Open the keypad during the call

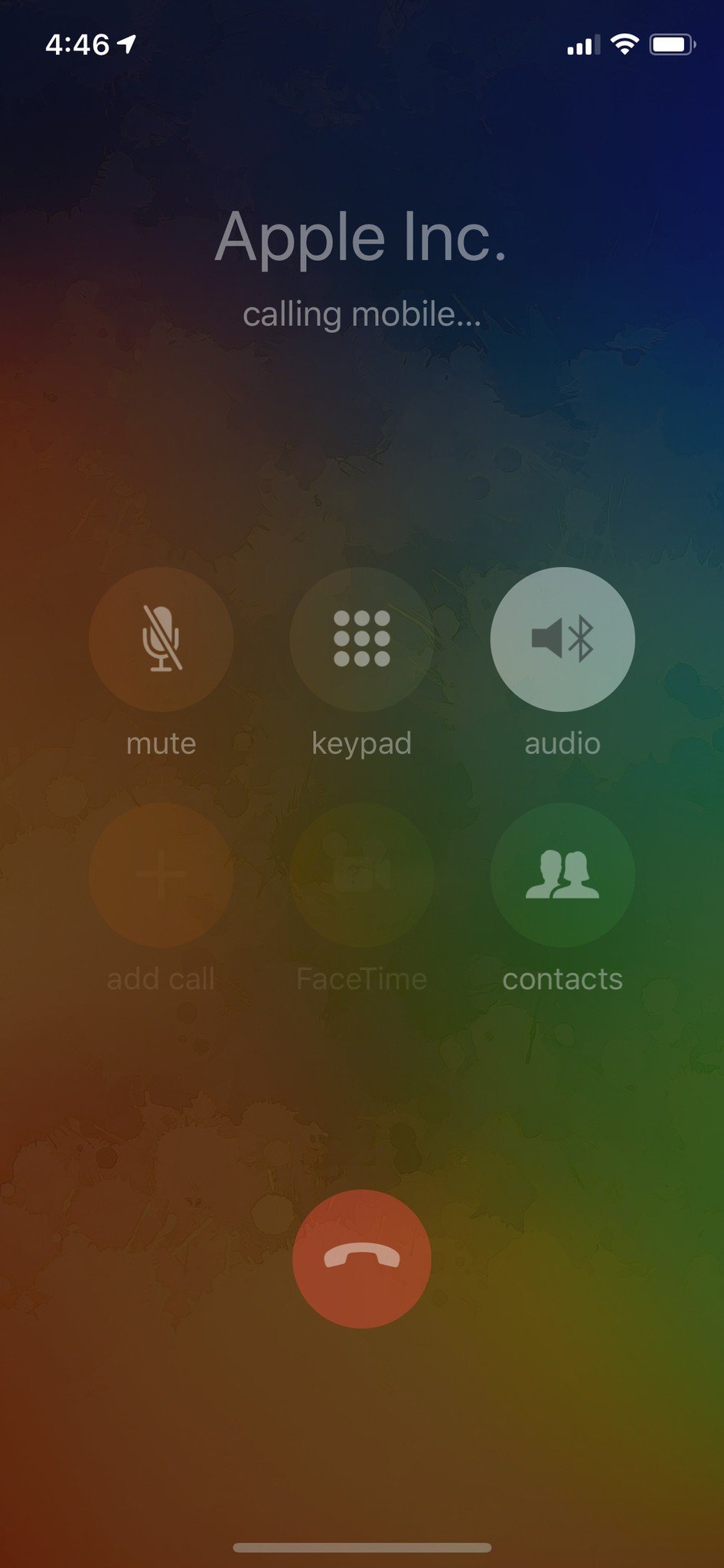tap(361, 639)
